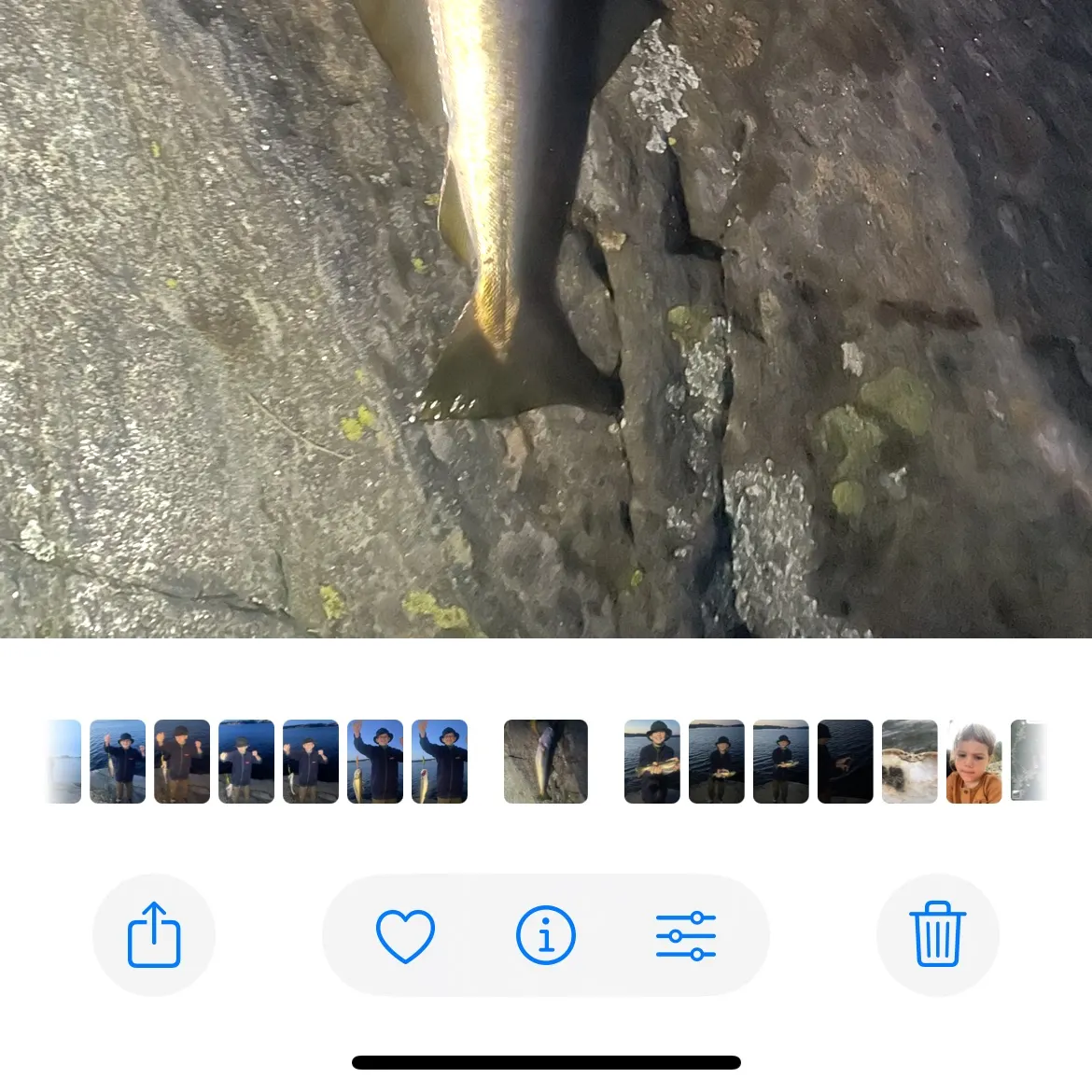Delete this photo with the trash icon

click(937, 934)
